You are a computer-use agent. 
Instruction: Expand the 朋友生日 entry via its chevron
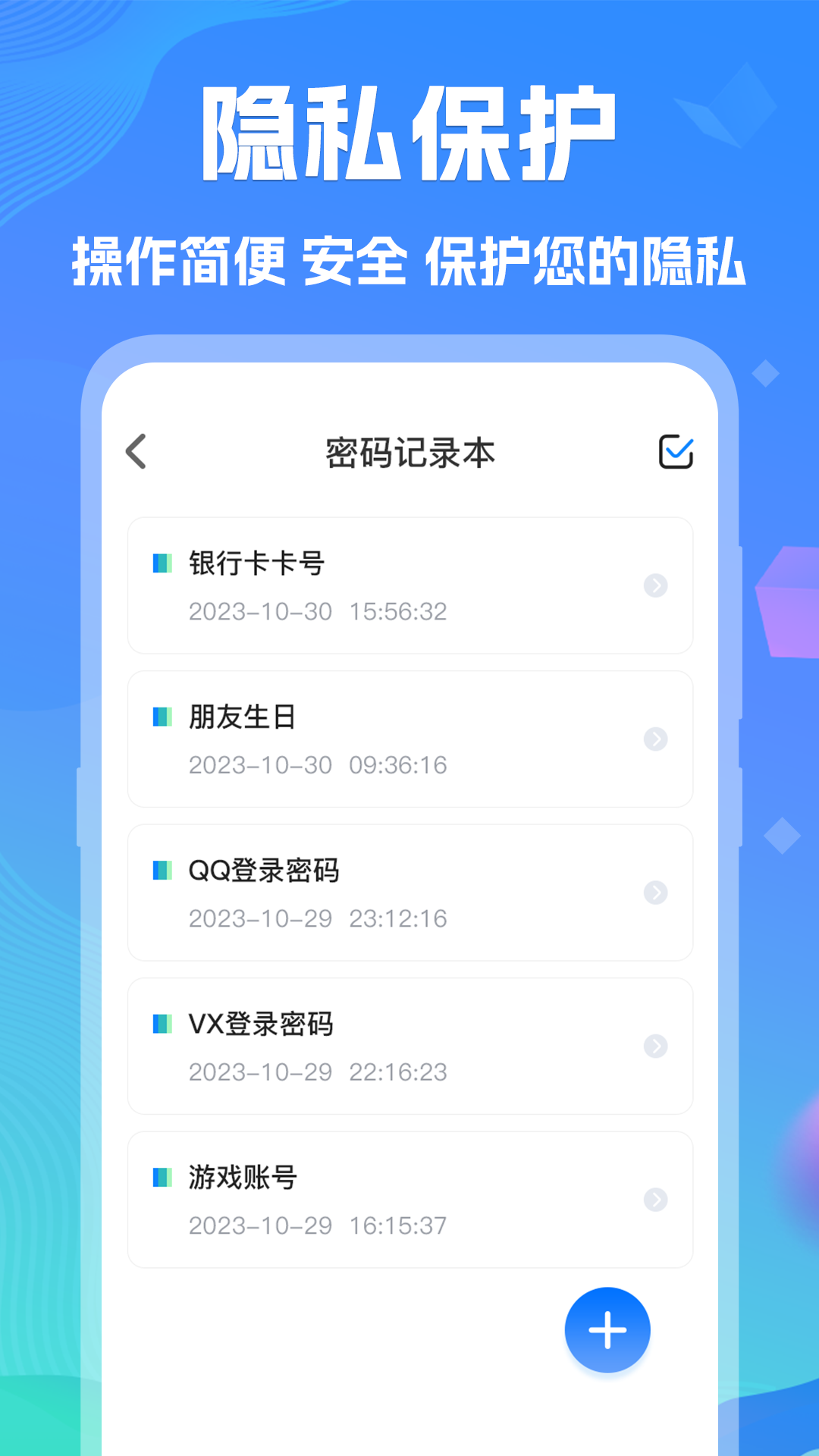coord(655,739)
